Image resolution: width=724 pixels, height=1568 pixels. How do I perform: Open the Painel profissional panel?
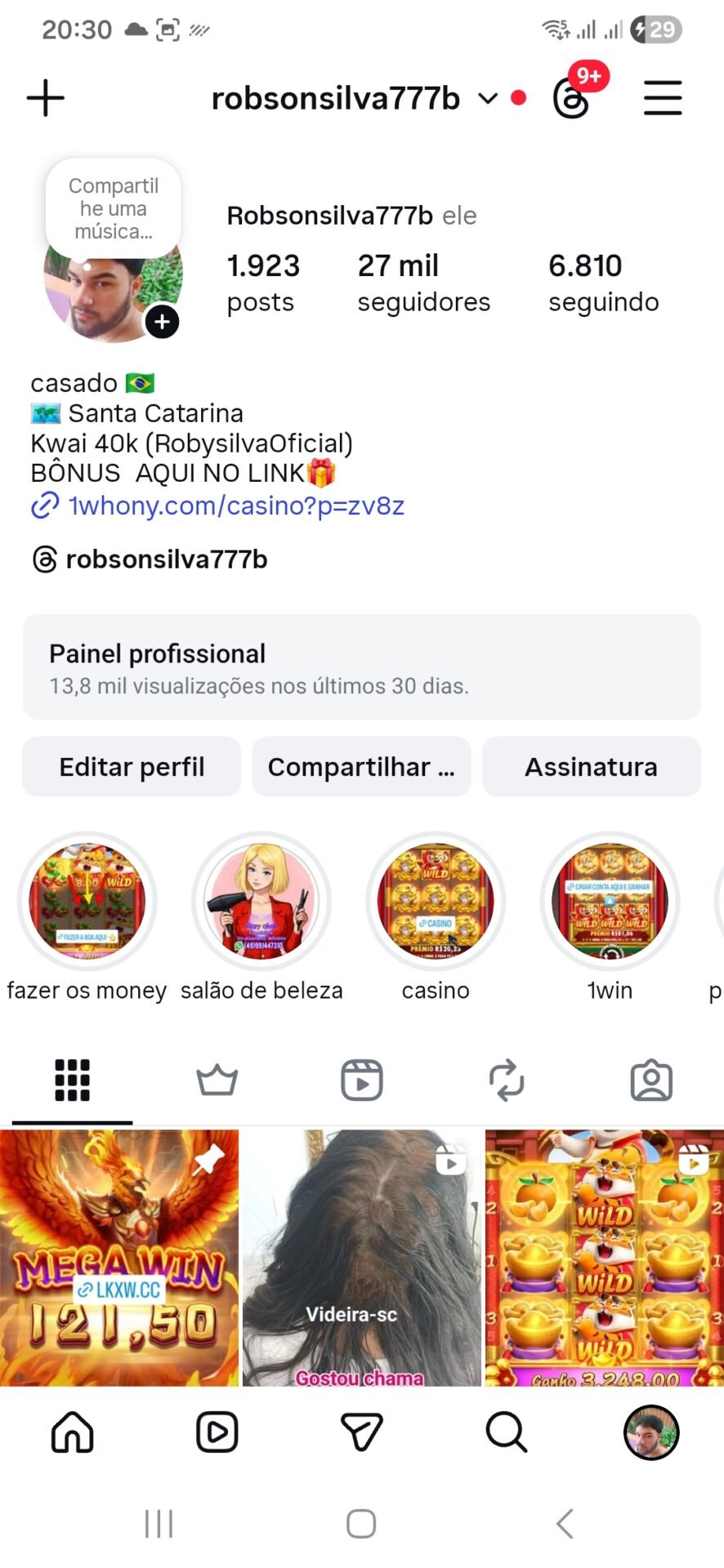coord(360,667)
